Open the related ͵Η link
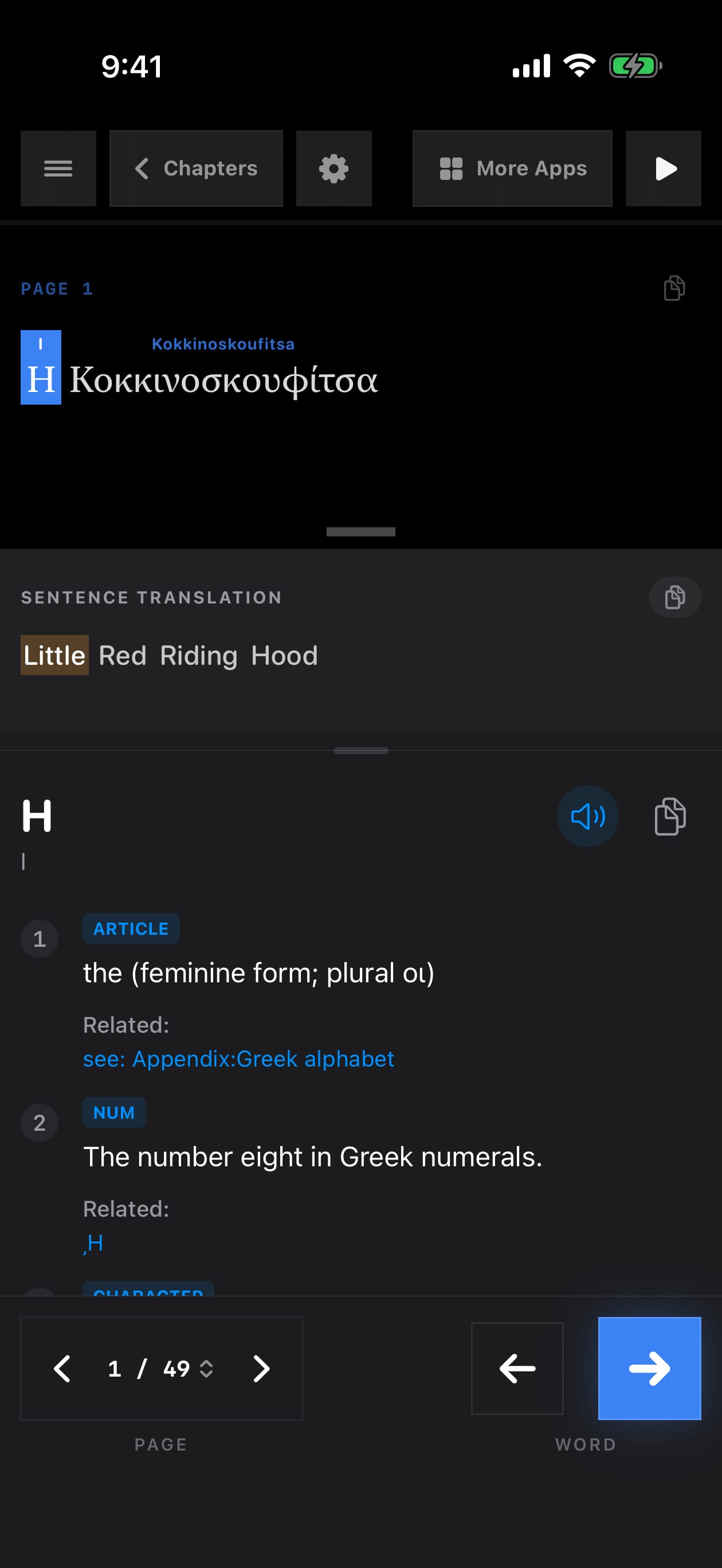 (93, 1242)
